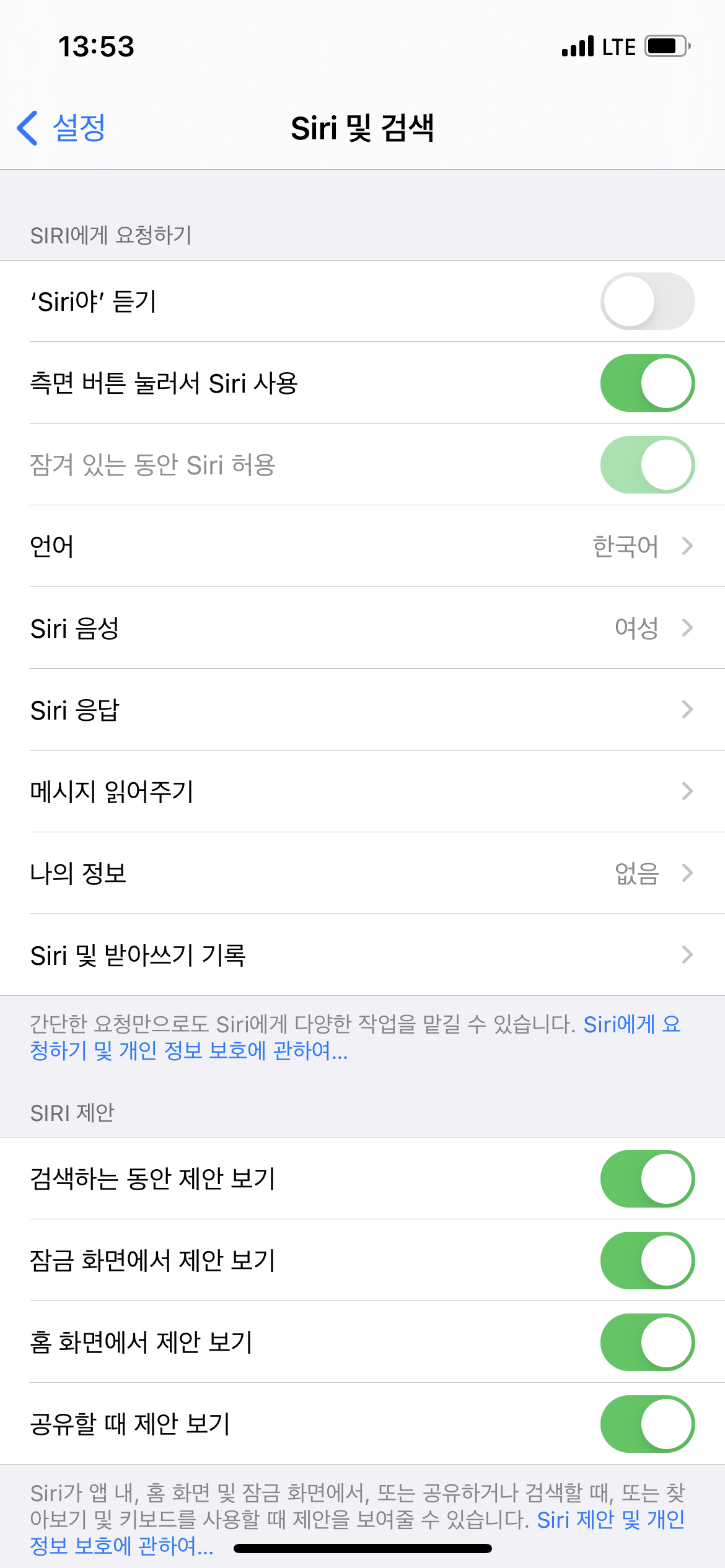This screenshot has height=1568, width=725.
Task: Open Siri 응답 settings
Action: (362, 710)
